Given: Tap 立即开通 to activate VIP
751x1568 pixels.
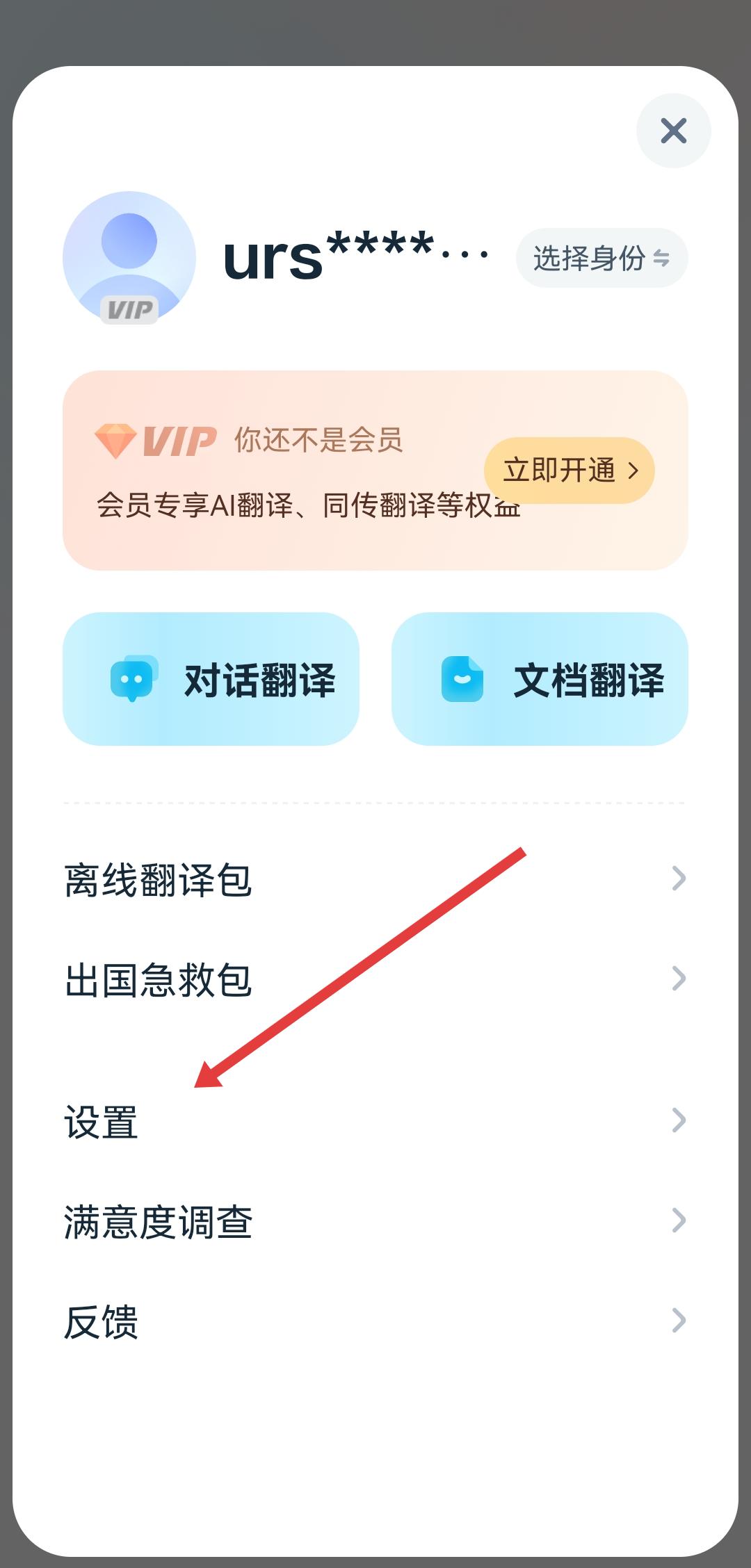Looking at the screenshot, I should [569, 471].
